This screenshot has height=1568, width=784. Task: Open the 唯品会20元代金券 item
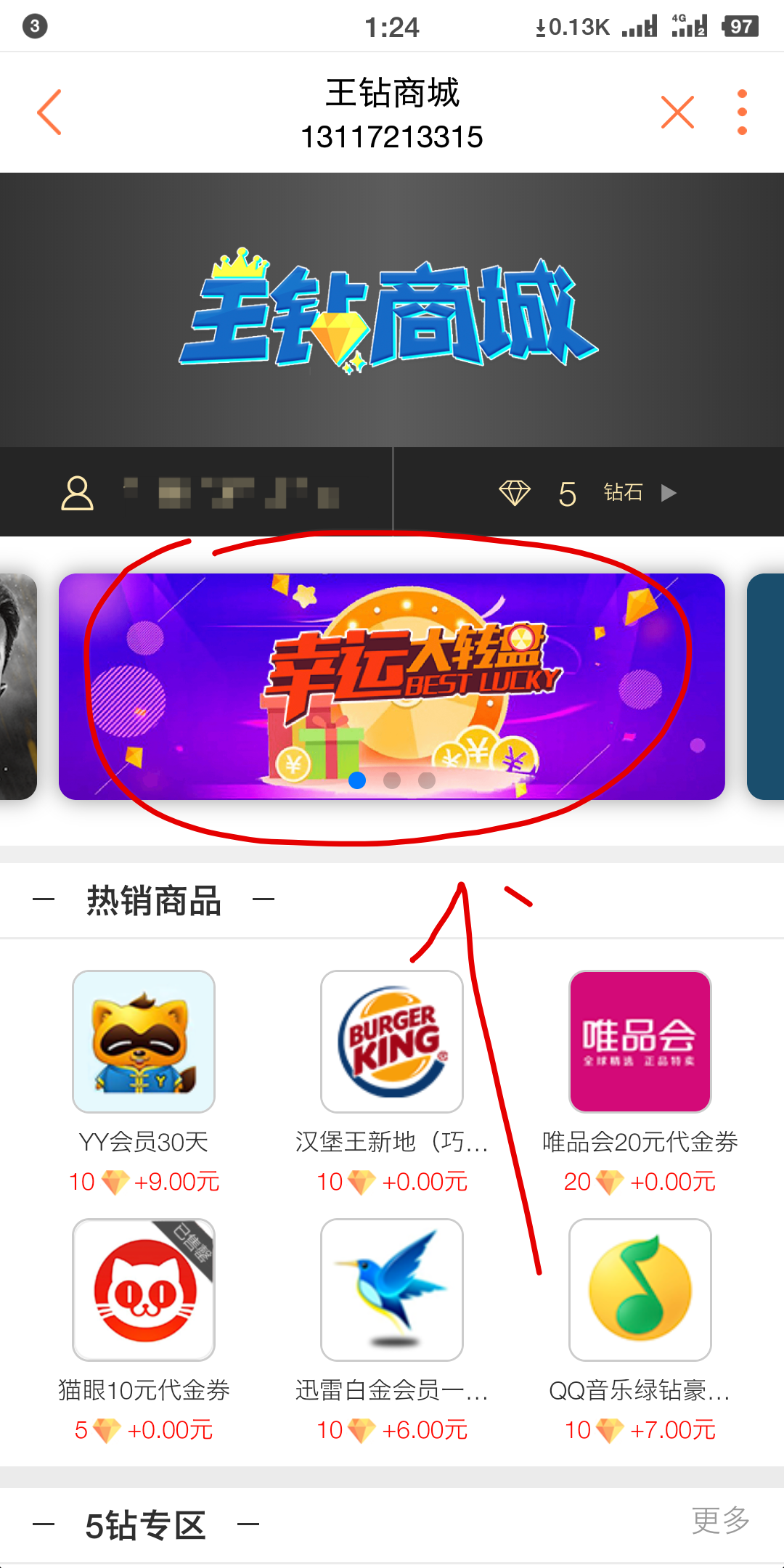click(x=640, y=1042)
